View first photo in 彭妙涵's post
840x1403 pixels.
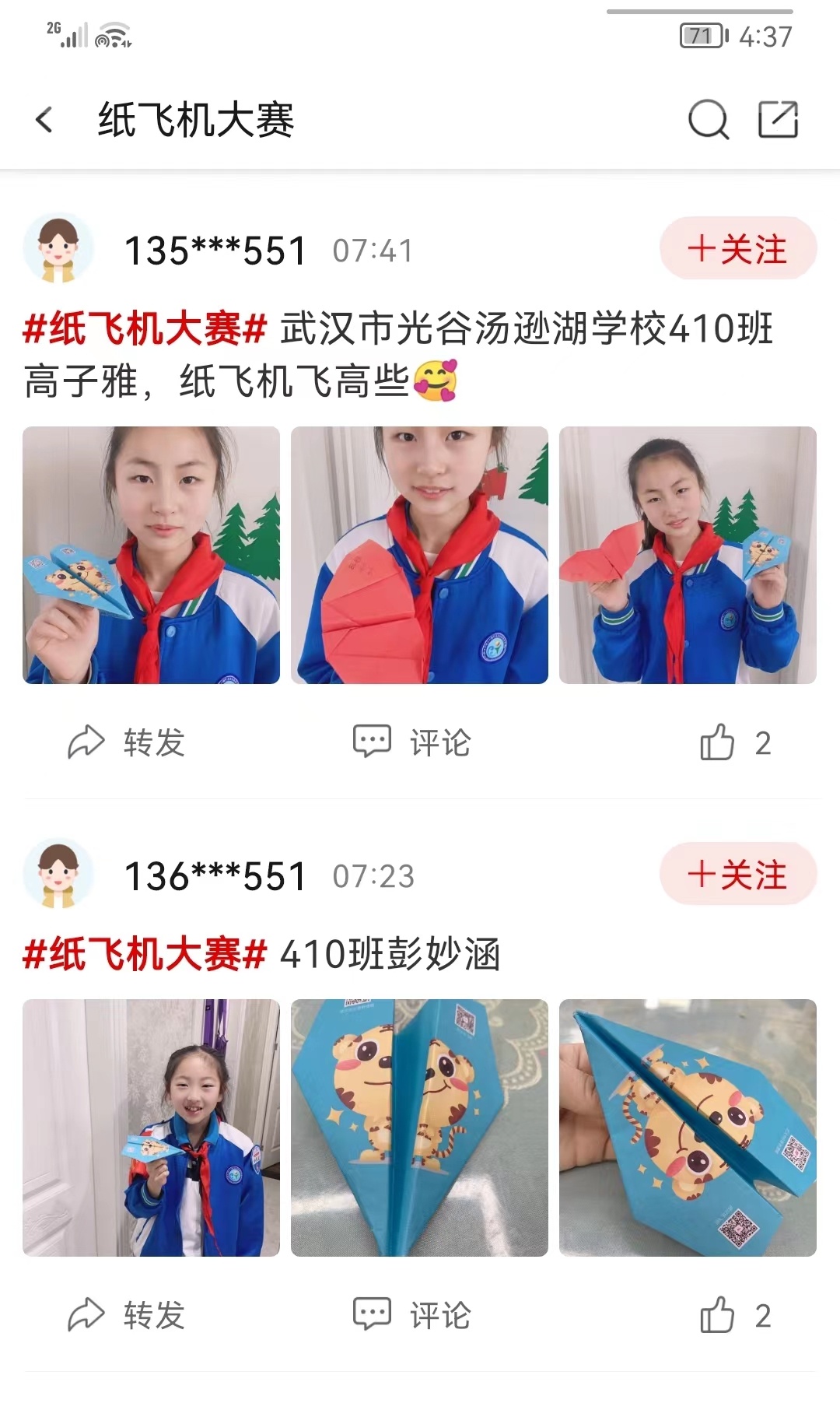(x=151, y=1128)
